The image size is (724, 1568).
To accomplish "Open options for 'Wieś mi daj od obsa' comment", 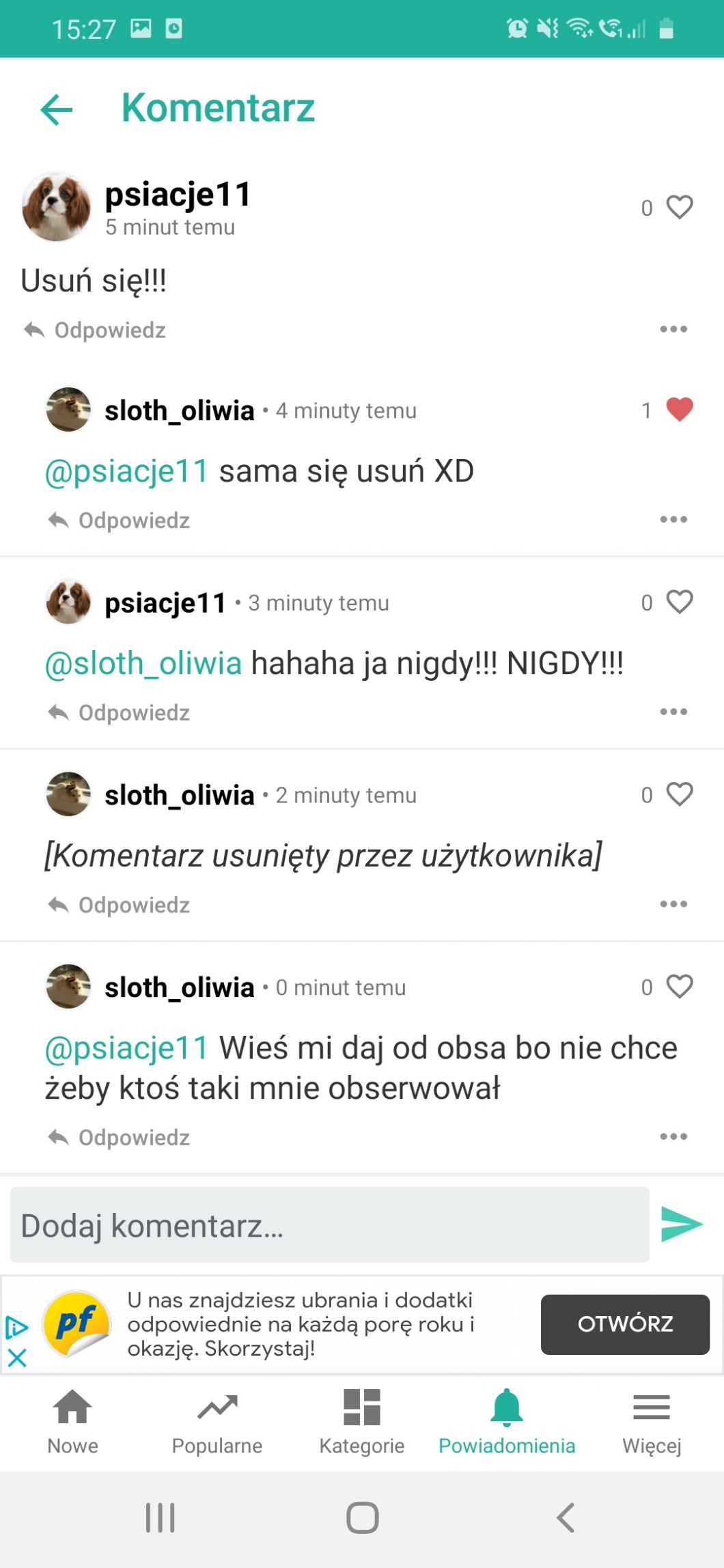I will pyautogui.click(x=673, y=1136).
